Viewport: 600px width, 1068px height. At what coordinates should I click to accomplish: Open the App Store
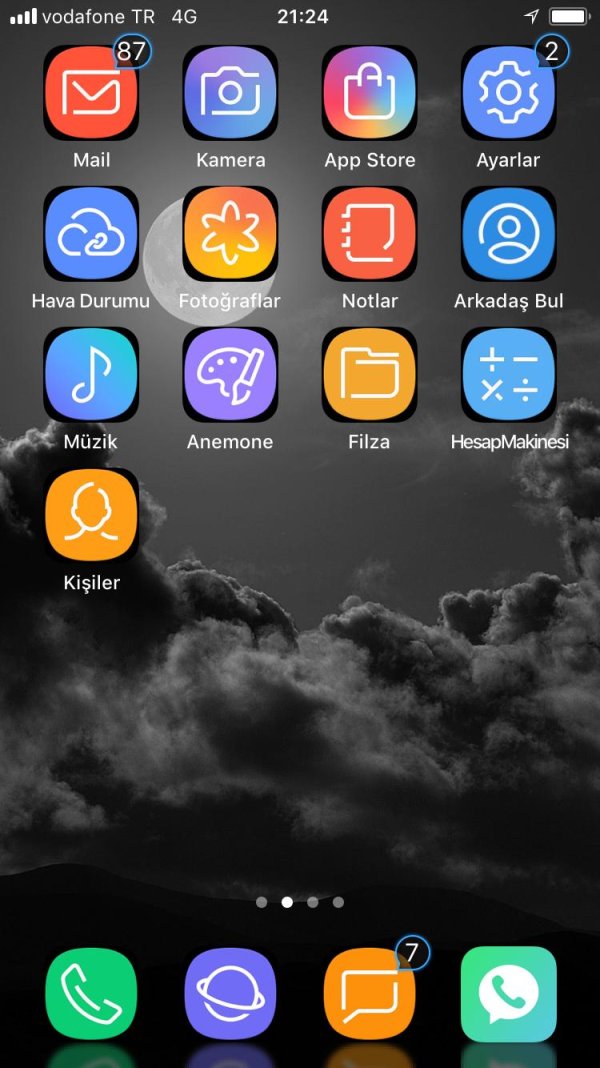(369, 93)
